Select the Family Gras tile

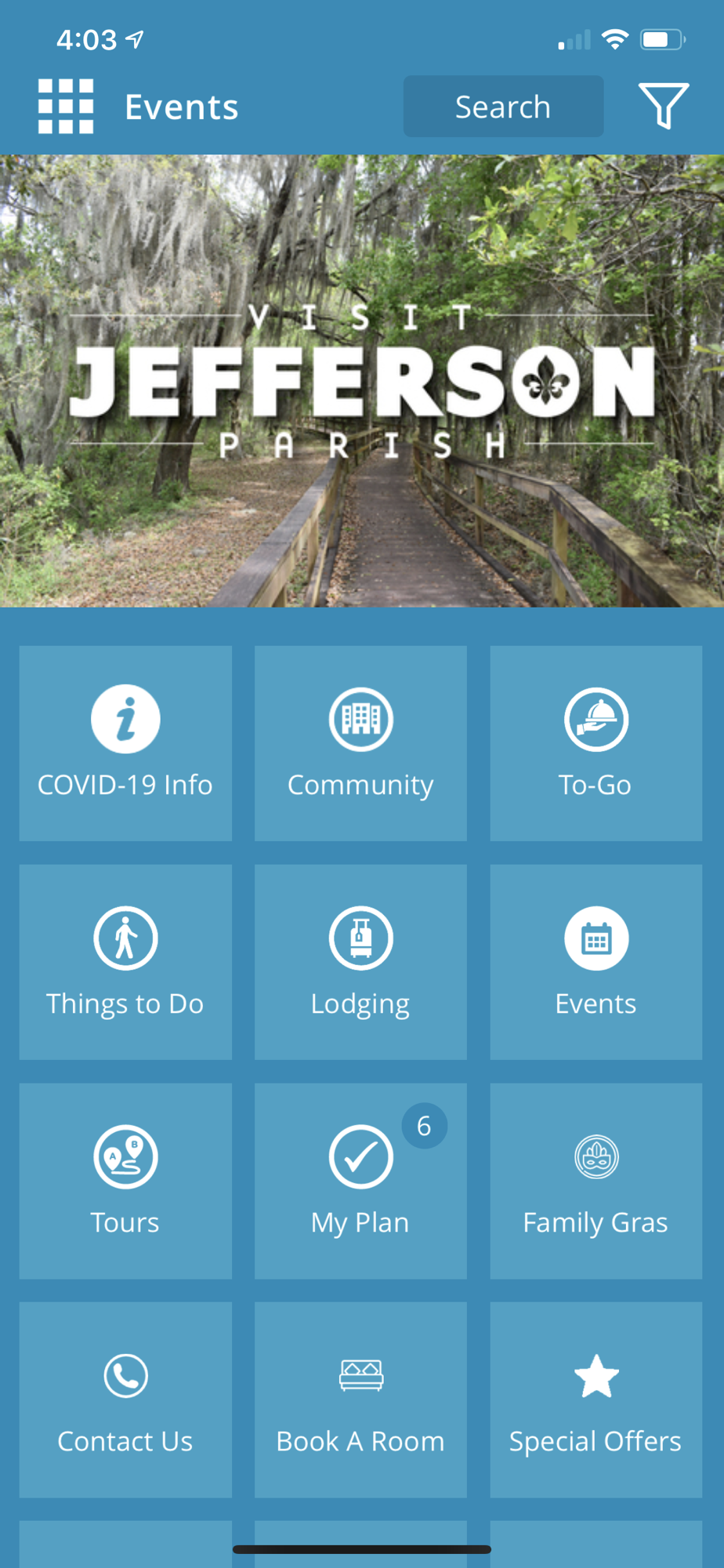(x=595, y=1181)
